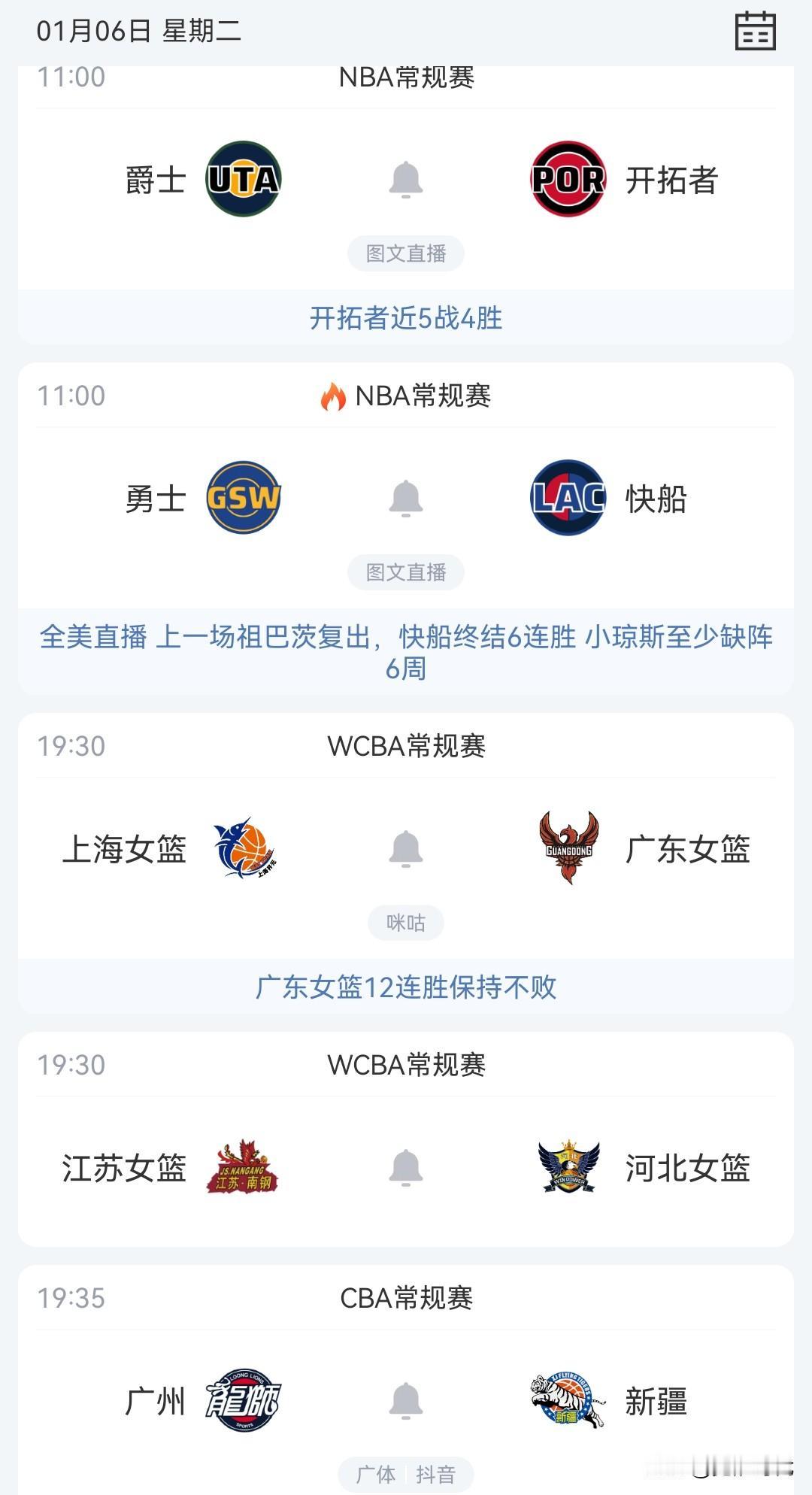Open the calendar icon at top right

[x=757, y=31]
